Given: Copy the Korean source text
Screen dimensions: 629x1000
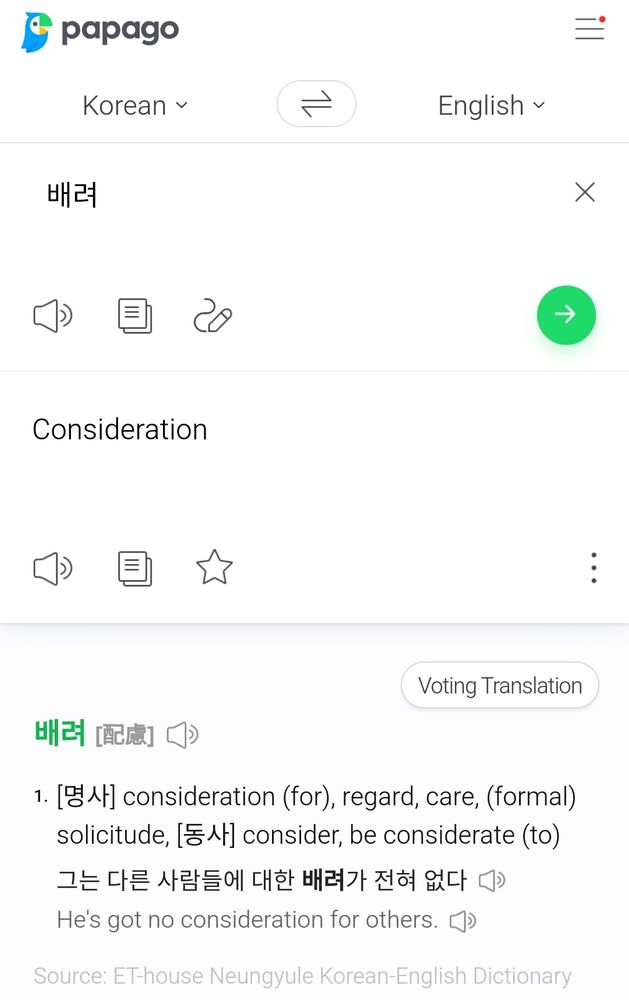Looking at the screenshot, I should click(135, 317).
